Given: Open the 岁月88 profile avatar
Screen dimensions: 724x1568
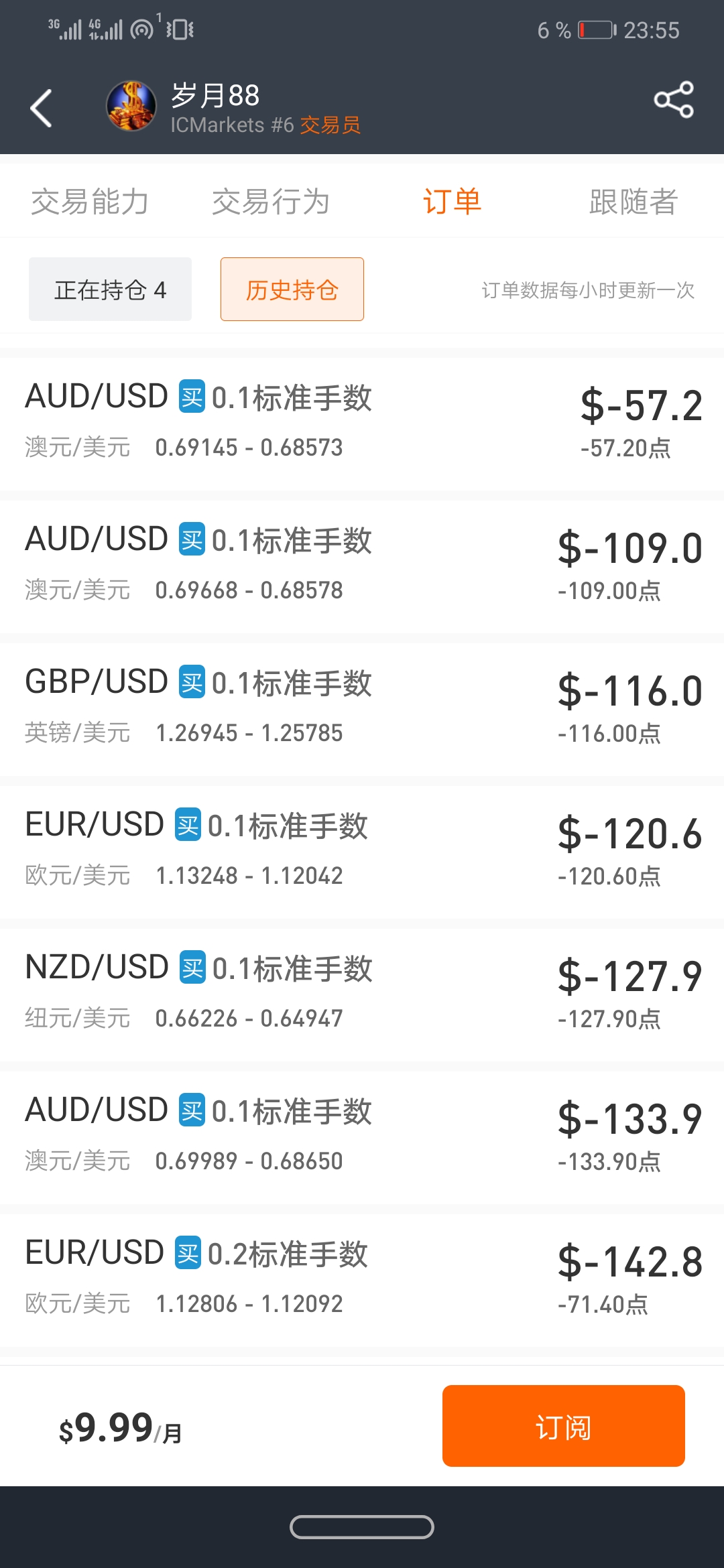Looking at the screenshot, I should point(131,106).
